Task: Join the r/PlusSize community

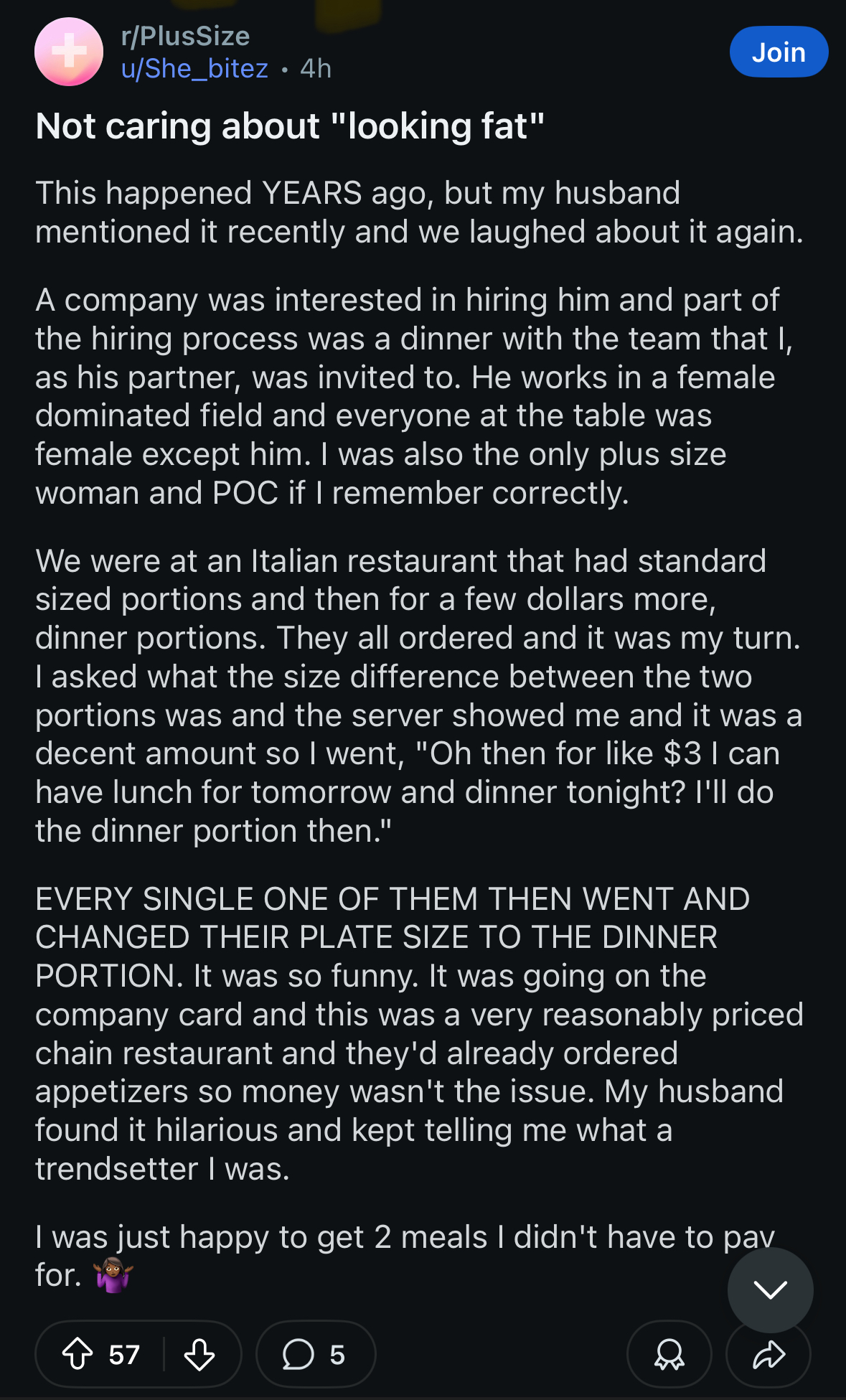Action: [779, 52]
